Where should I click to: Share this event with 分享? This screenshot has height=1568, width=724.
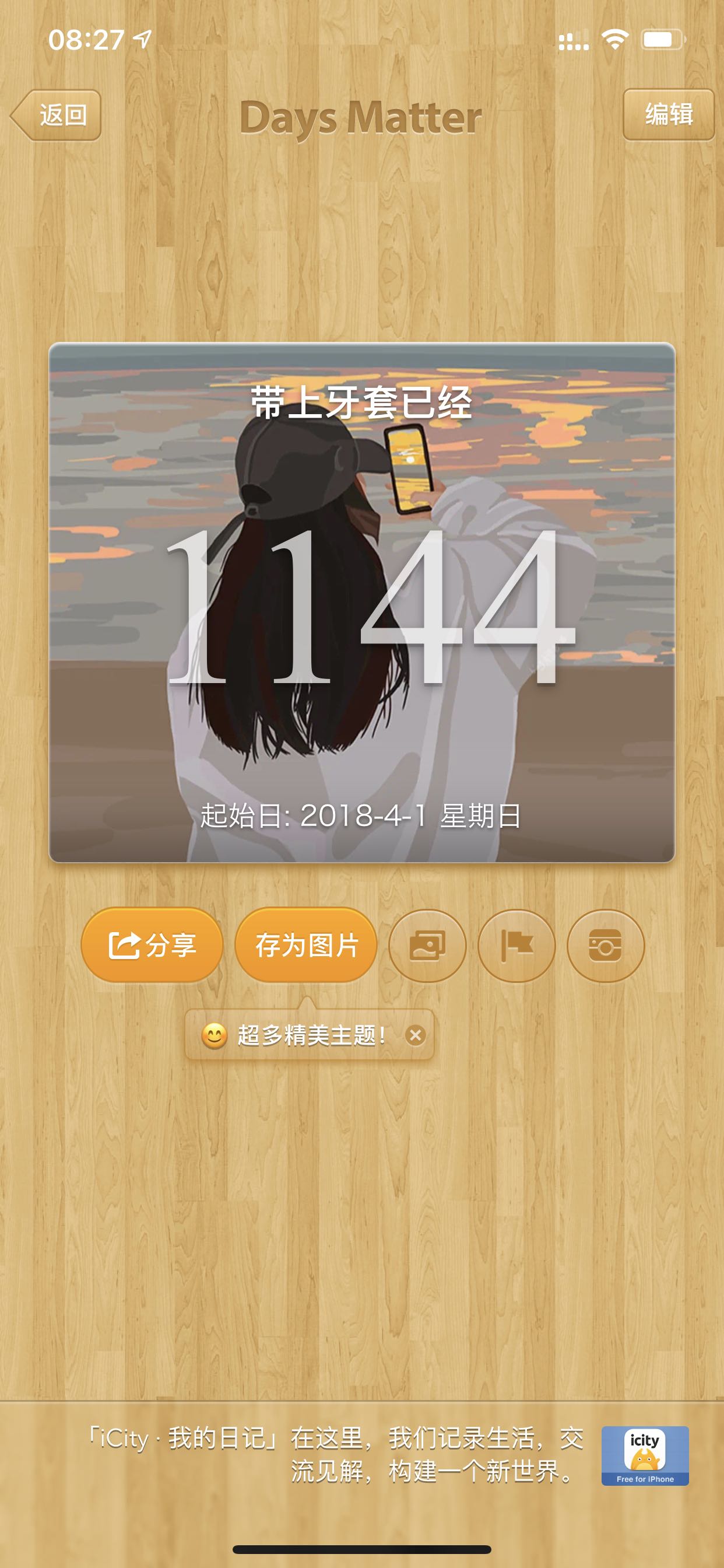click(152, 944)
